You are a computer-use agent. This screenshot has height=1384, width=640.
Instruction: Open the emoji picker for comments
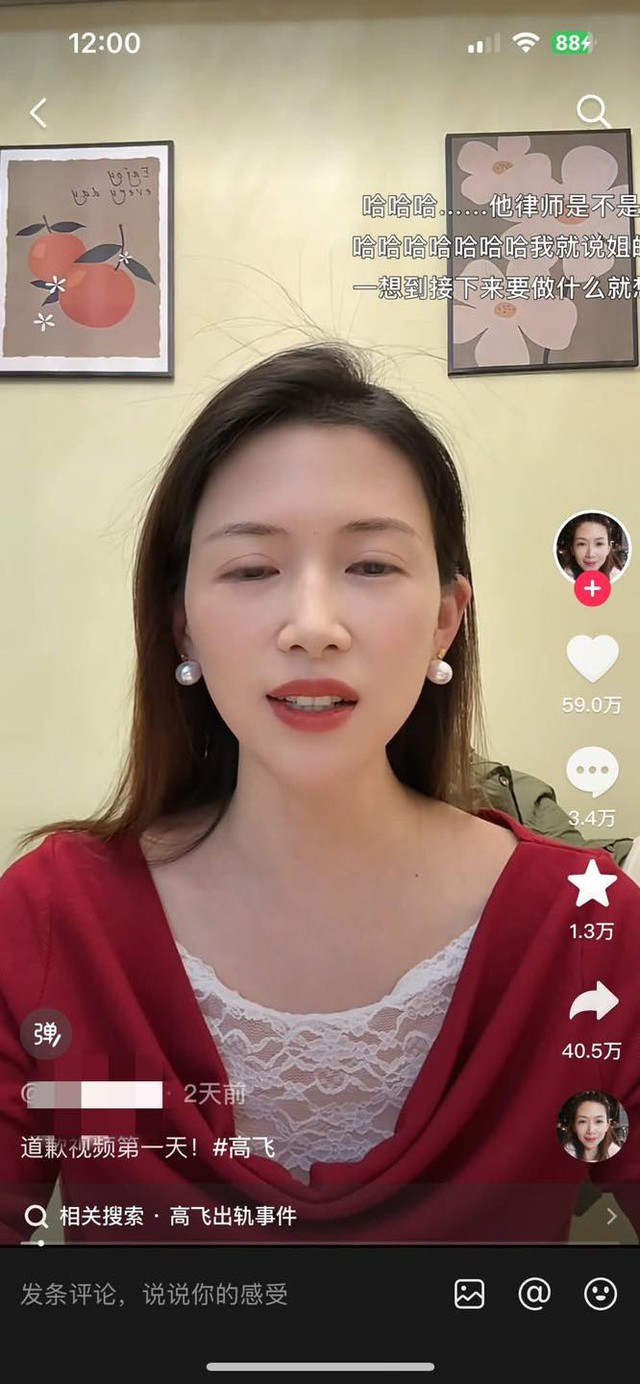pyautogui.click(x=600, y=1294)
